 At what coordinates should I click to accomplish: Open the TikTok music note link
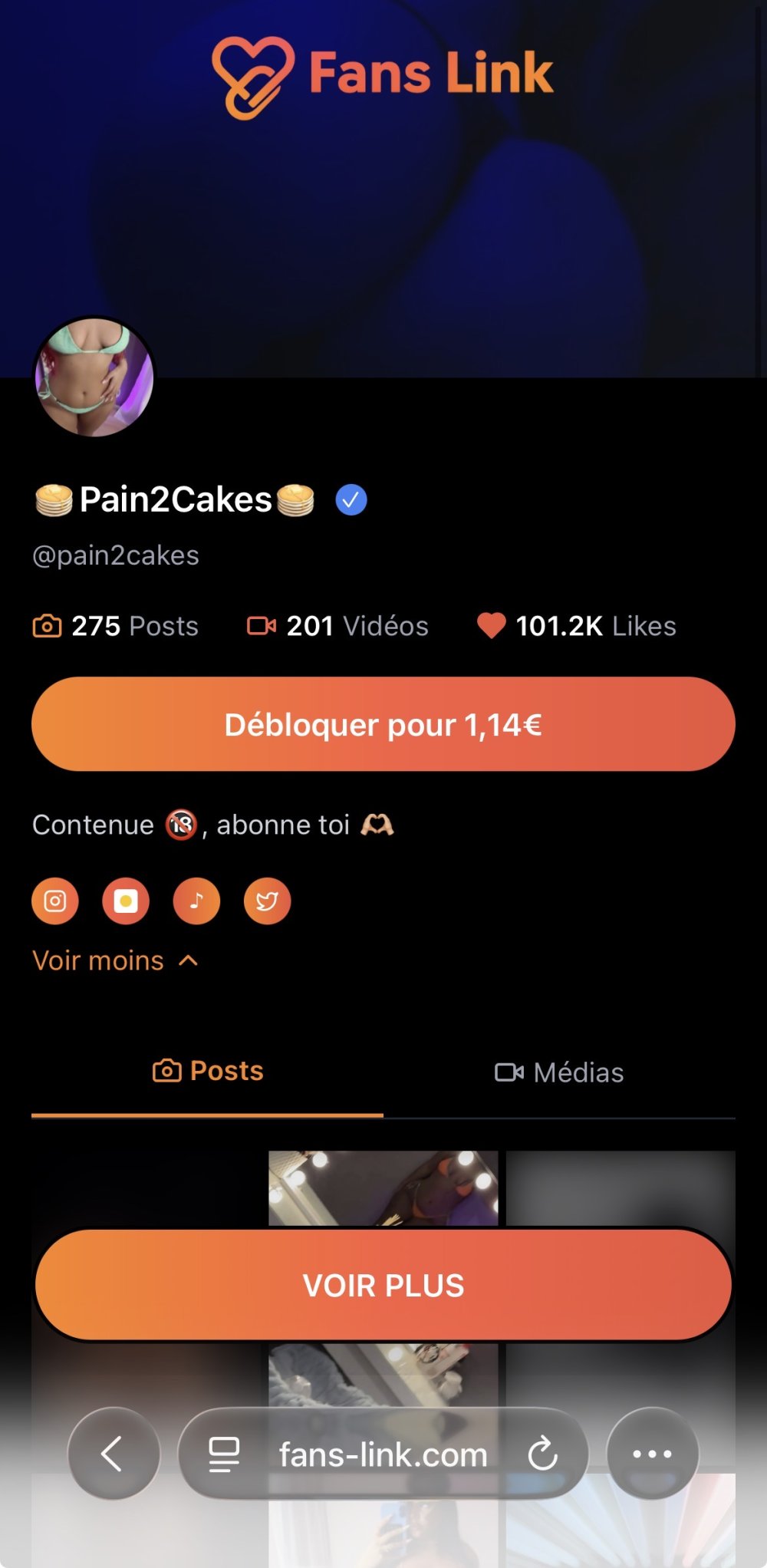pyautogui.click(x=196, y=901)
